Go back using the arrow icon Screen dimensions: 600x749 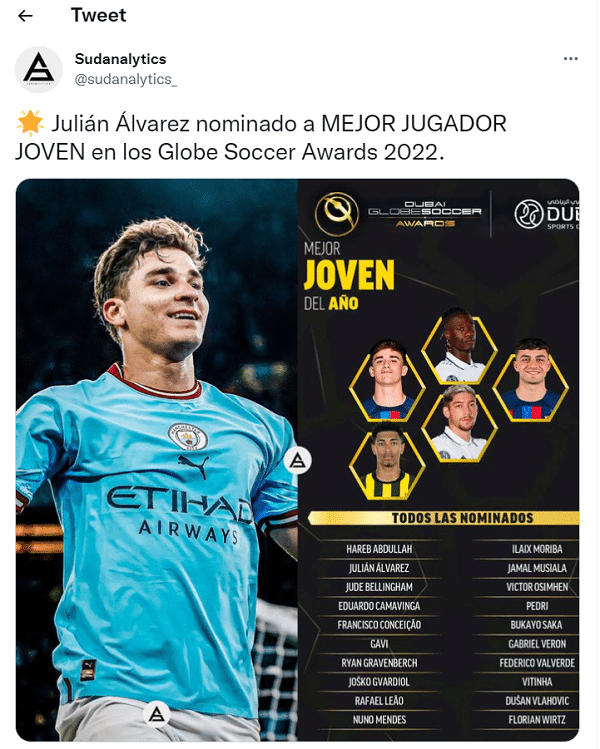26,16
